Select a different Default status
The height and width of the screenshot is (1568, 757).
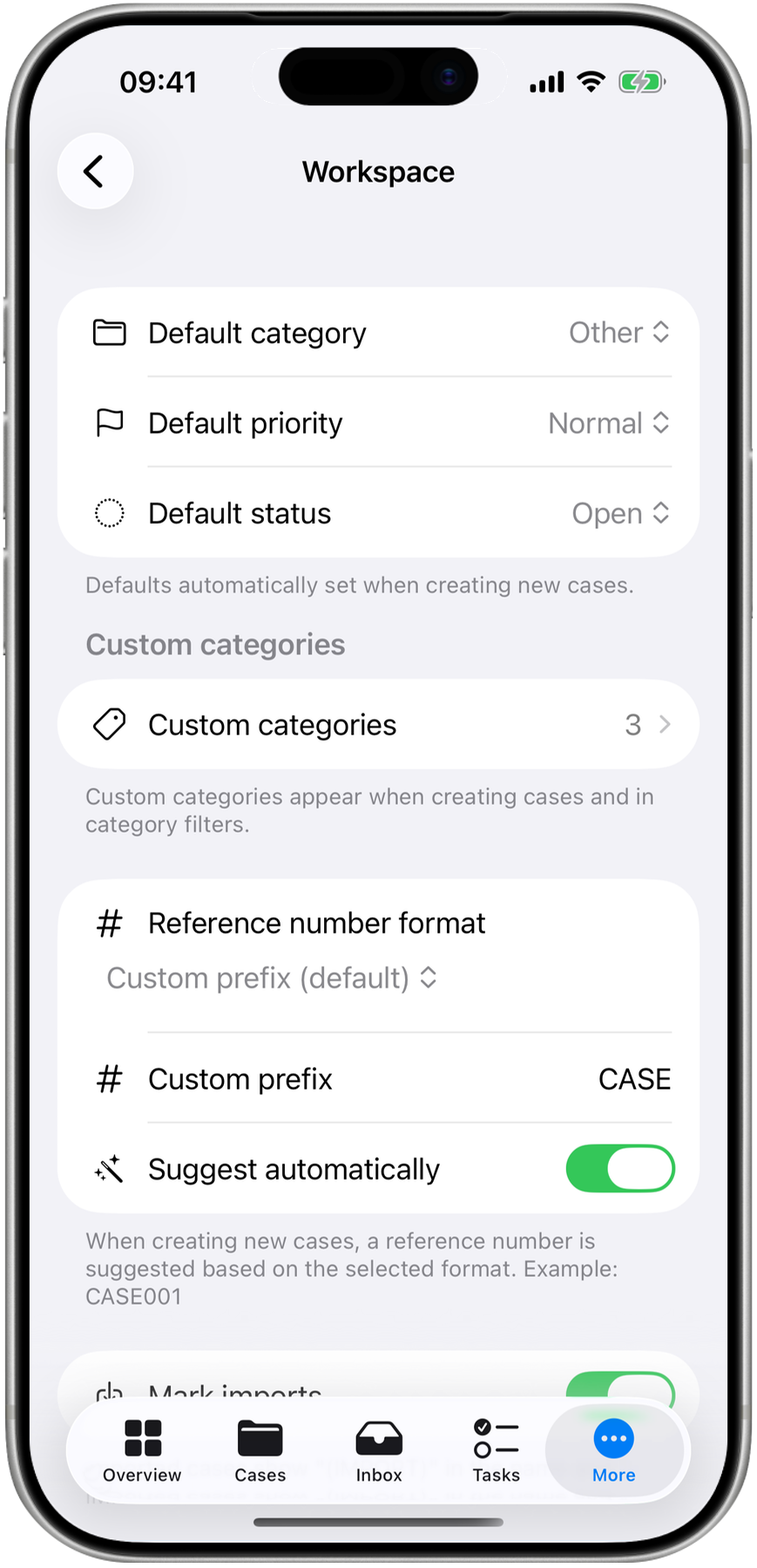(620, 514)
